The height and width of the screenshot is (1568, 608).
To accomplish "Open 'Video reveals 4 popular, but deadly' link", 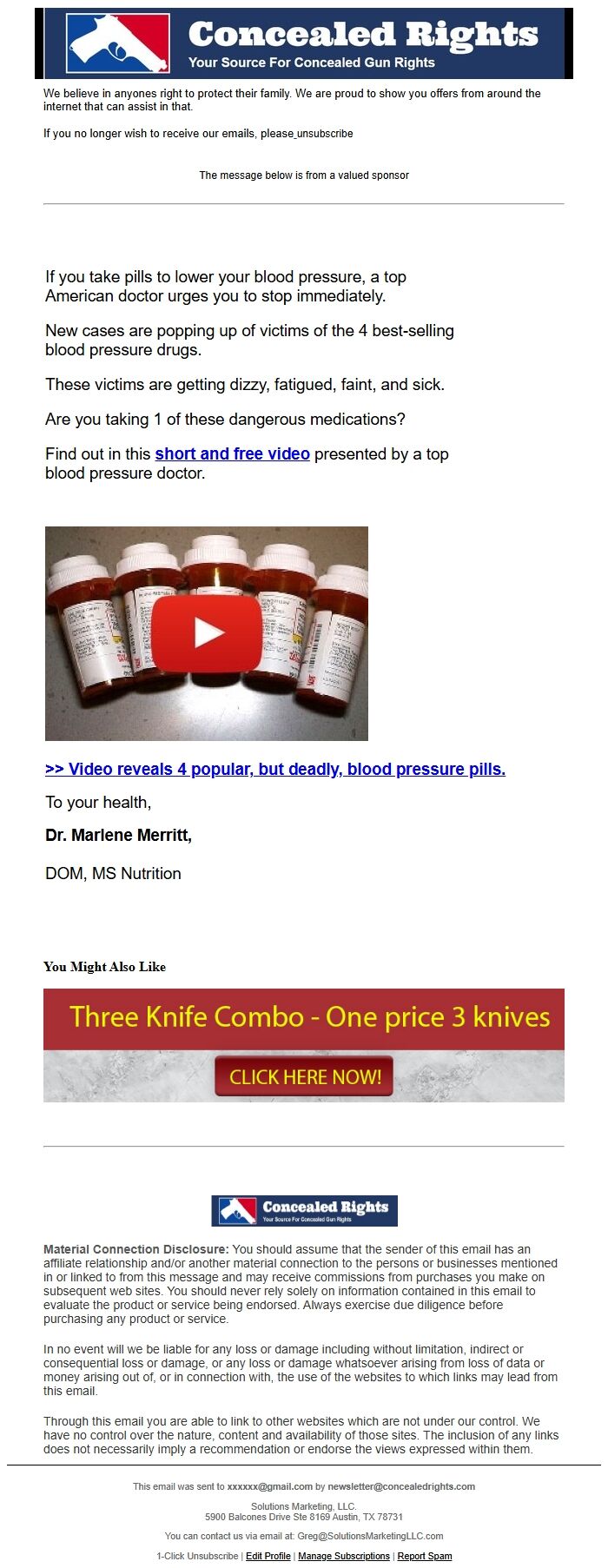I will [x=275, y=769].
